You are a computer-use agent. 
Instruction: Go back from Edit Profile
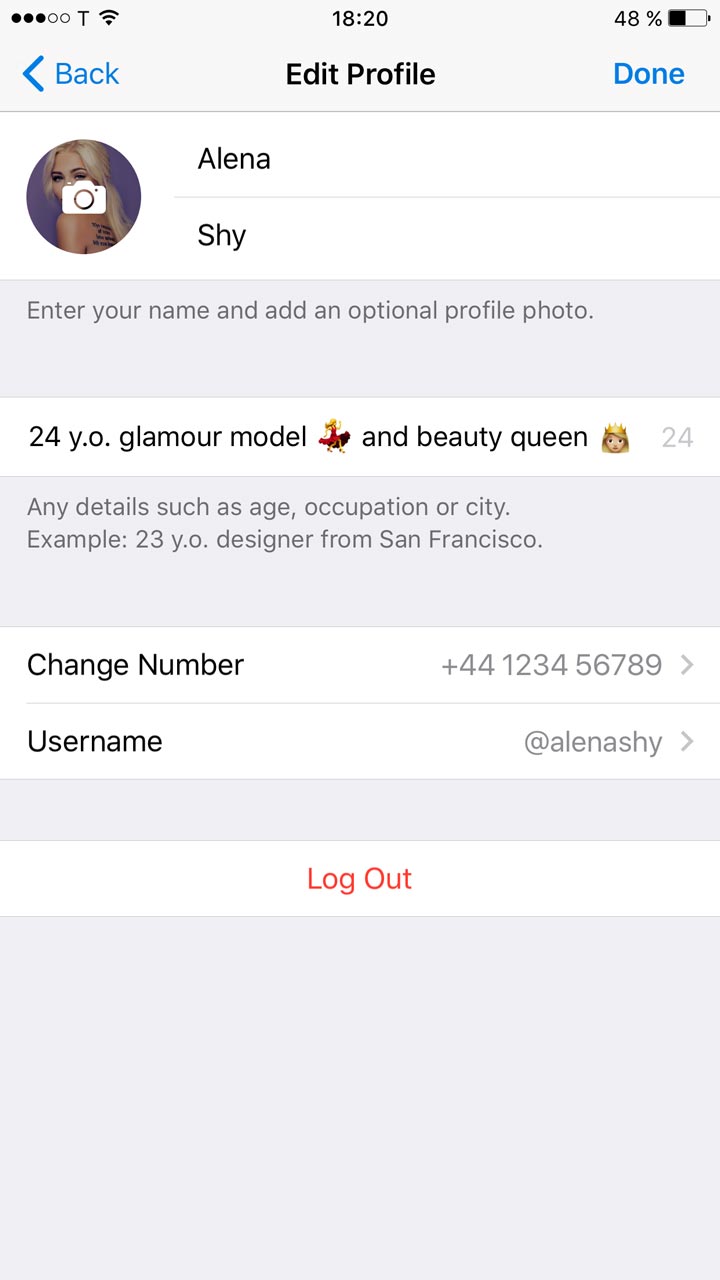(70, 74)
